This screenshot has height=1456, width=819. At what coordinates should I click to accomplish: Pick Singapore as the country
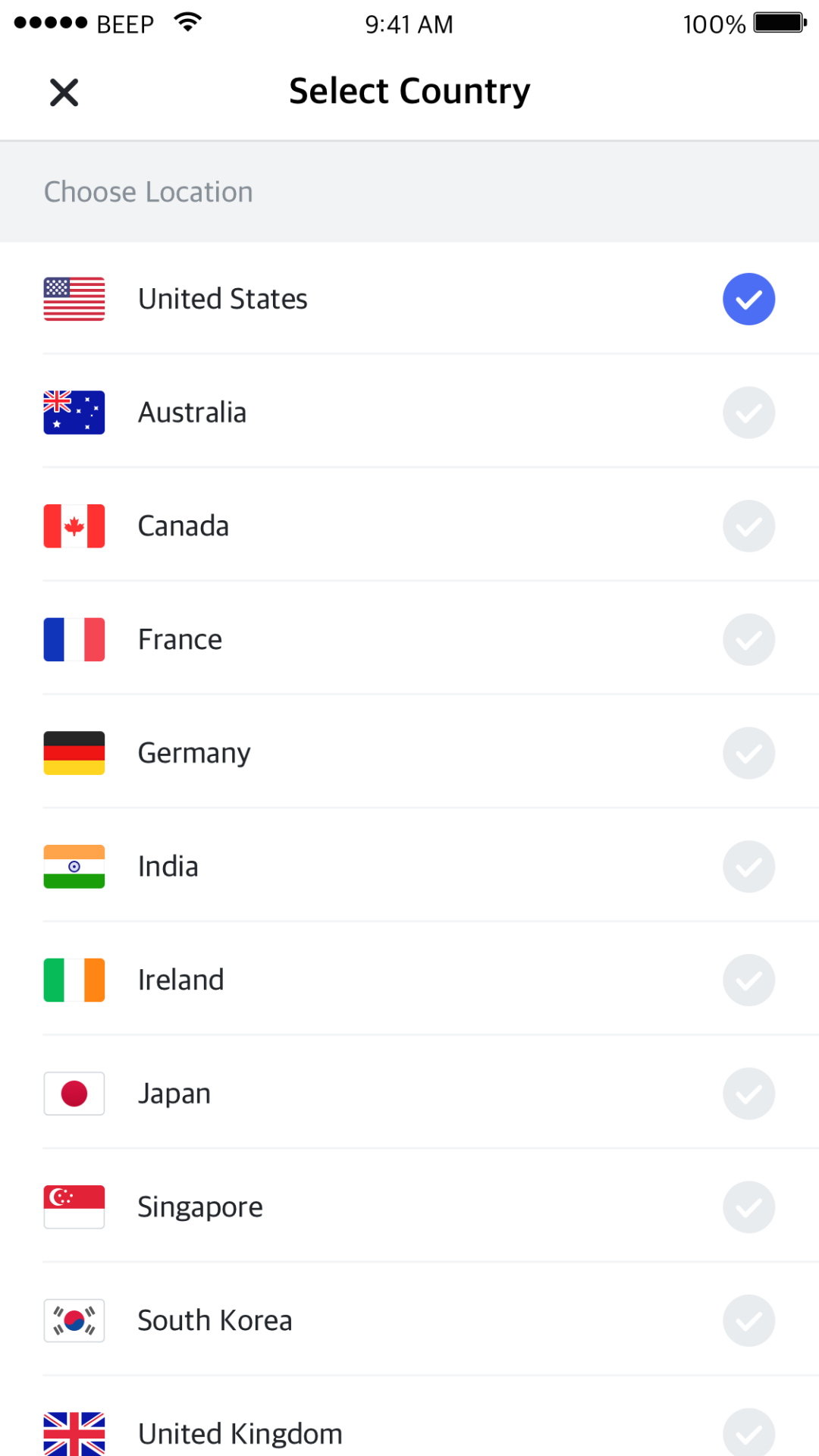(x=409, y=1207)
